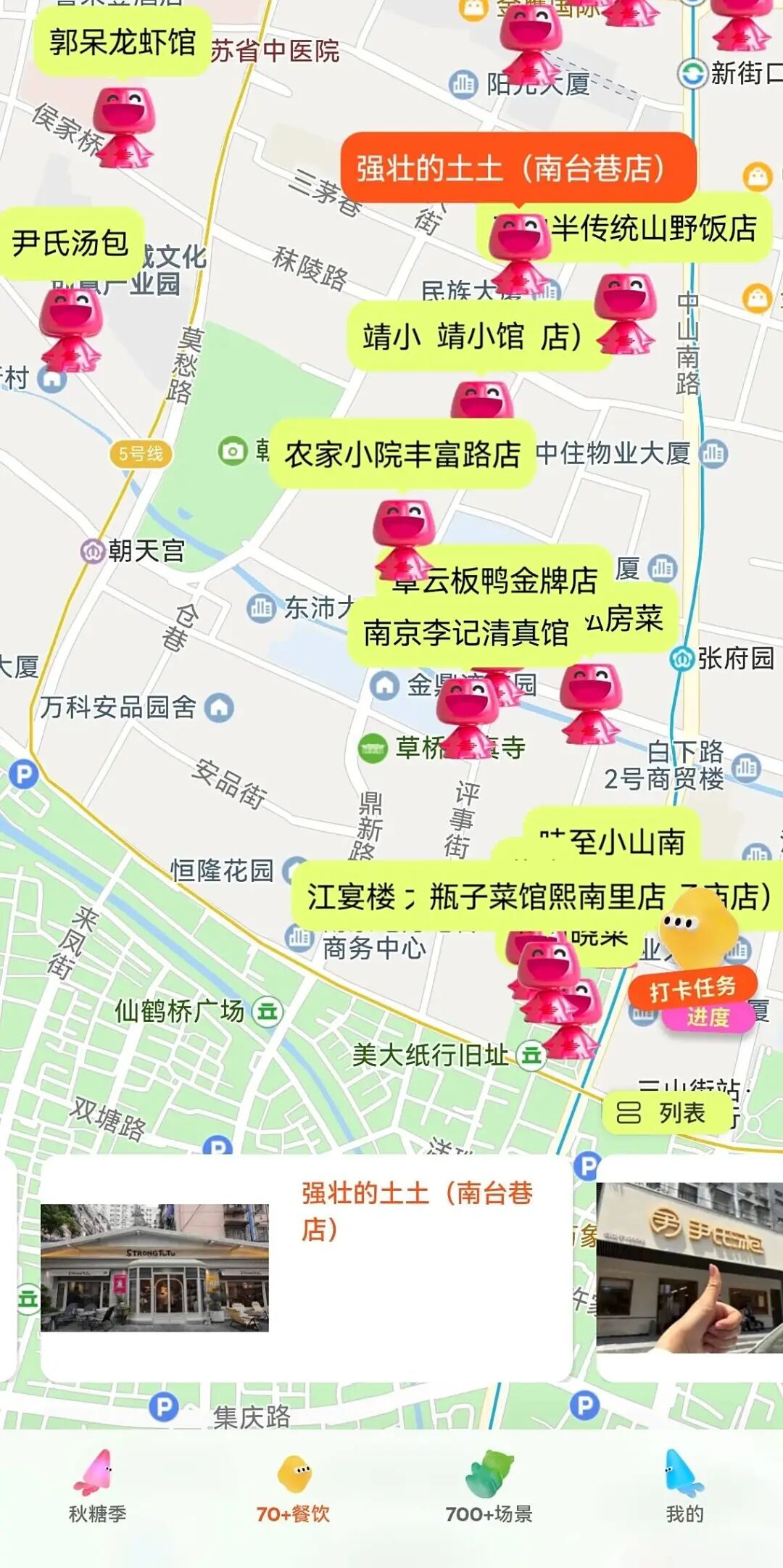
Task: Select the 瓶子菜馆熙南里店 label
Action: point(547,897)
